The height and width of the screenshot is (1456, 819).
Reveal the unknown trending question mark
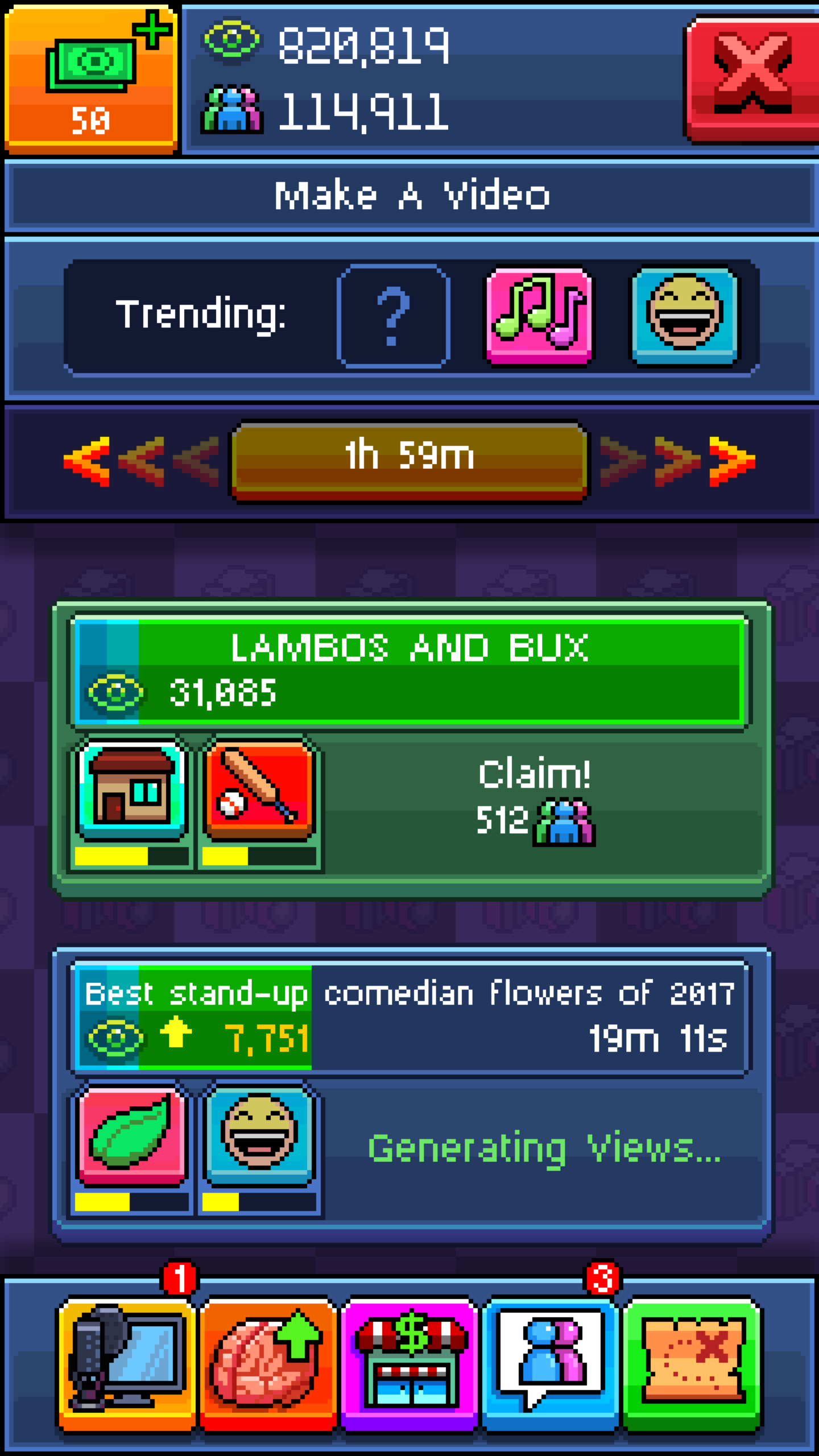(394, 316)
